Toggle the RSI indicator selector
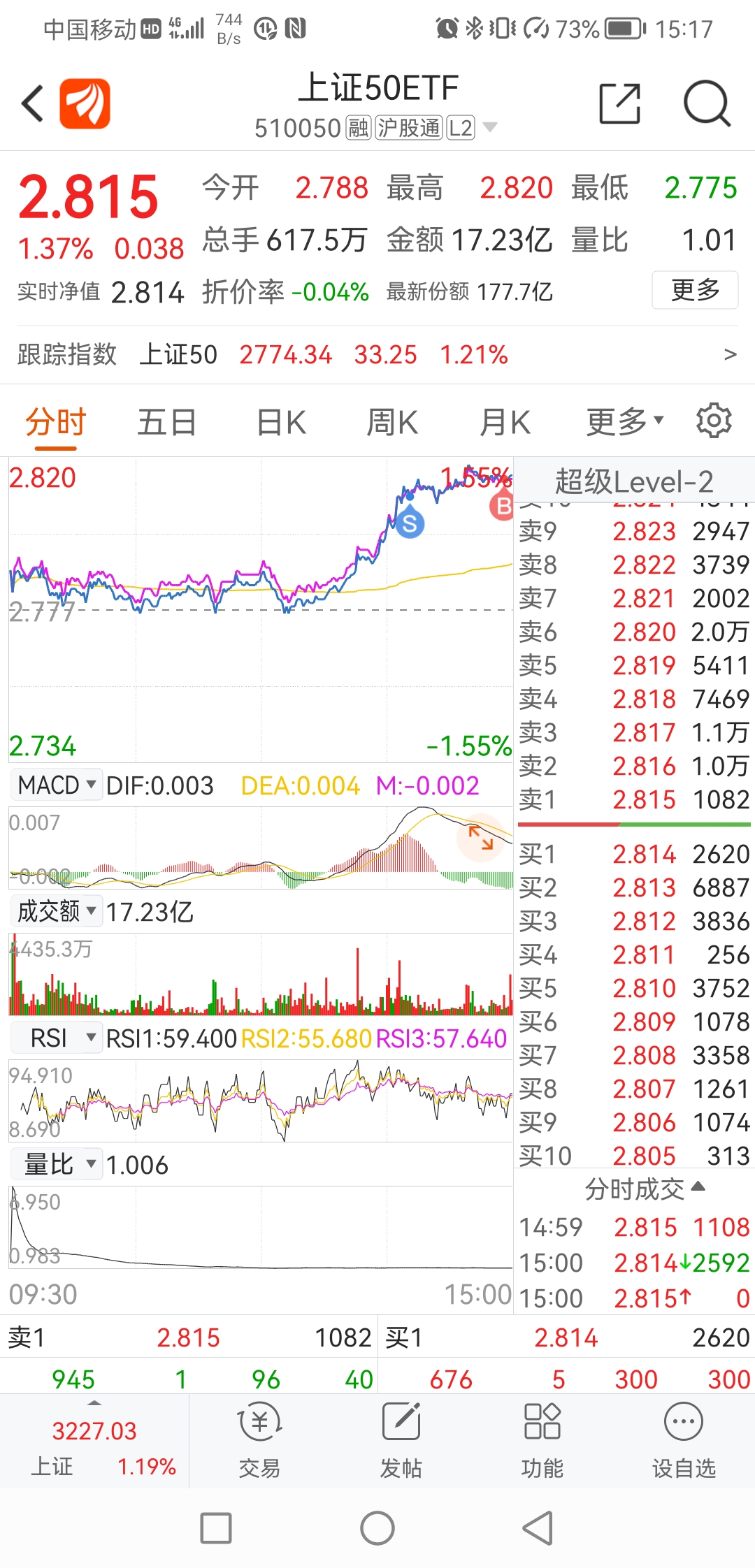The width and height of the screenshot is (755, 1568). point(56,1037)
